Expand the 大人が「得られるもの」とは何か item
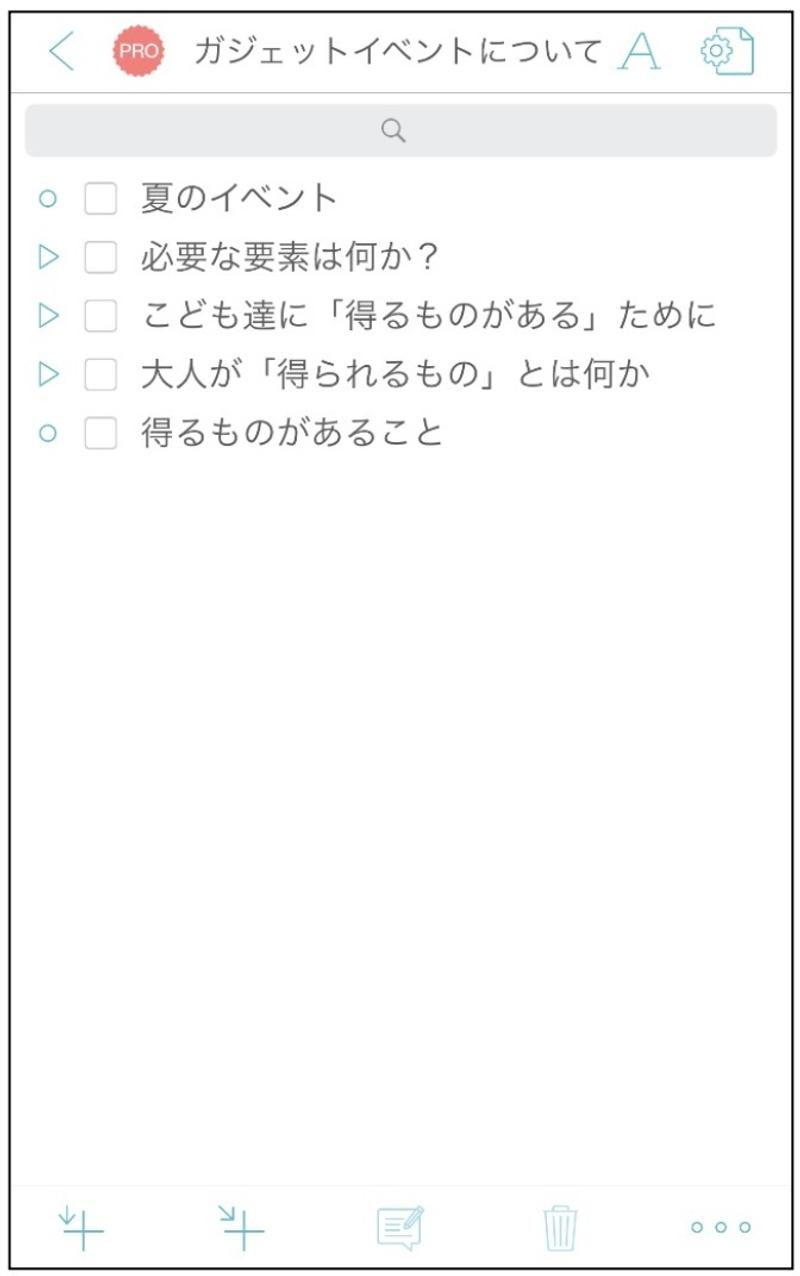The image size is (800, 1276). [47, 375]
